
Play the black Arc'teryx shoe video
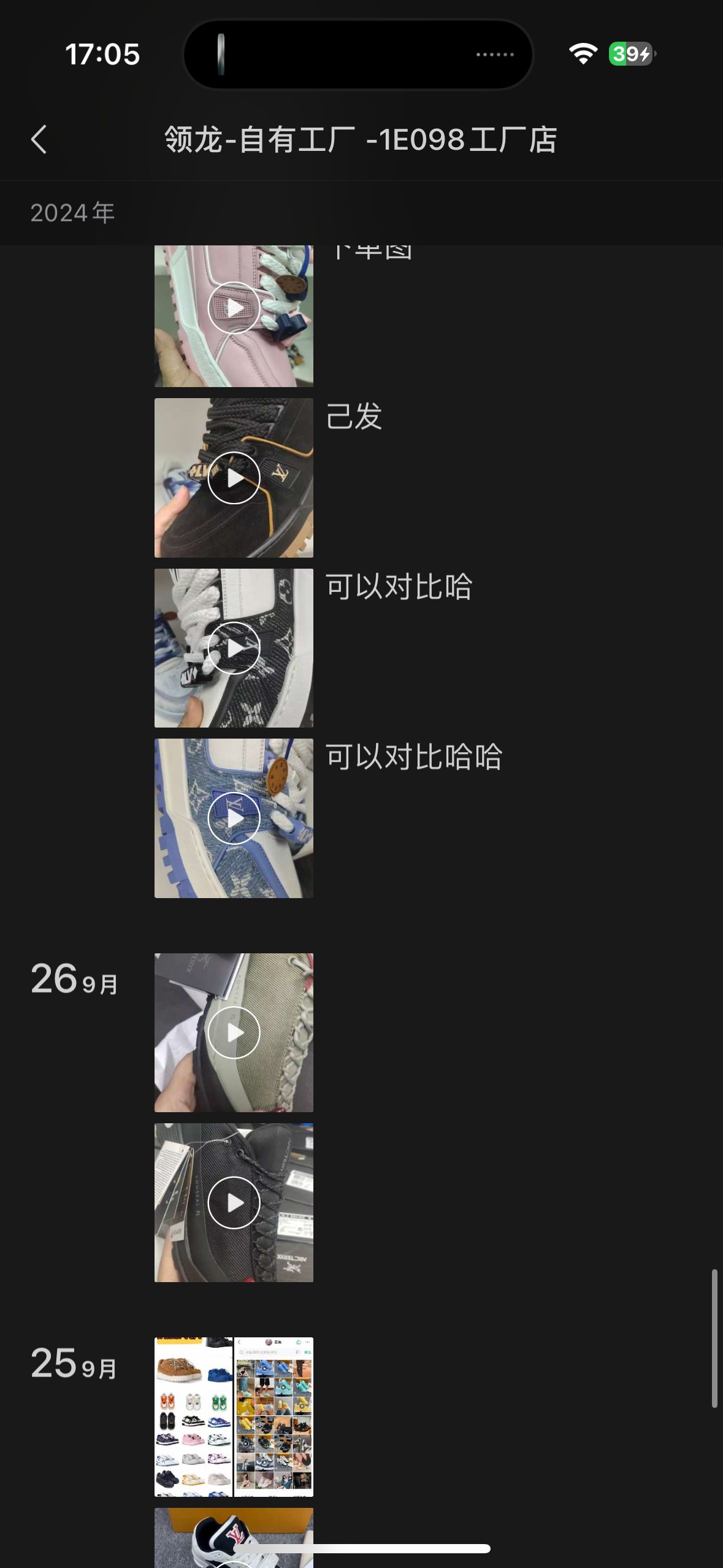coord(234,1202)
